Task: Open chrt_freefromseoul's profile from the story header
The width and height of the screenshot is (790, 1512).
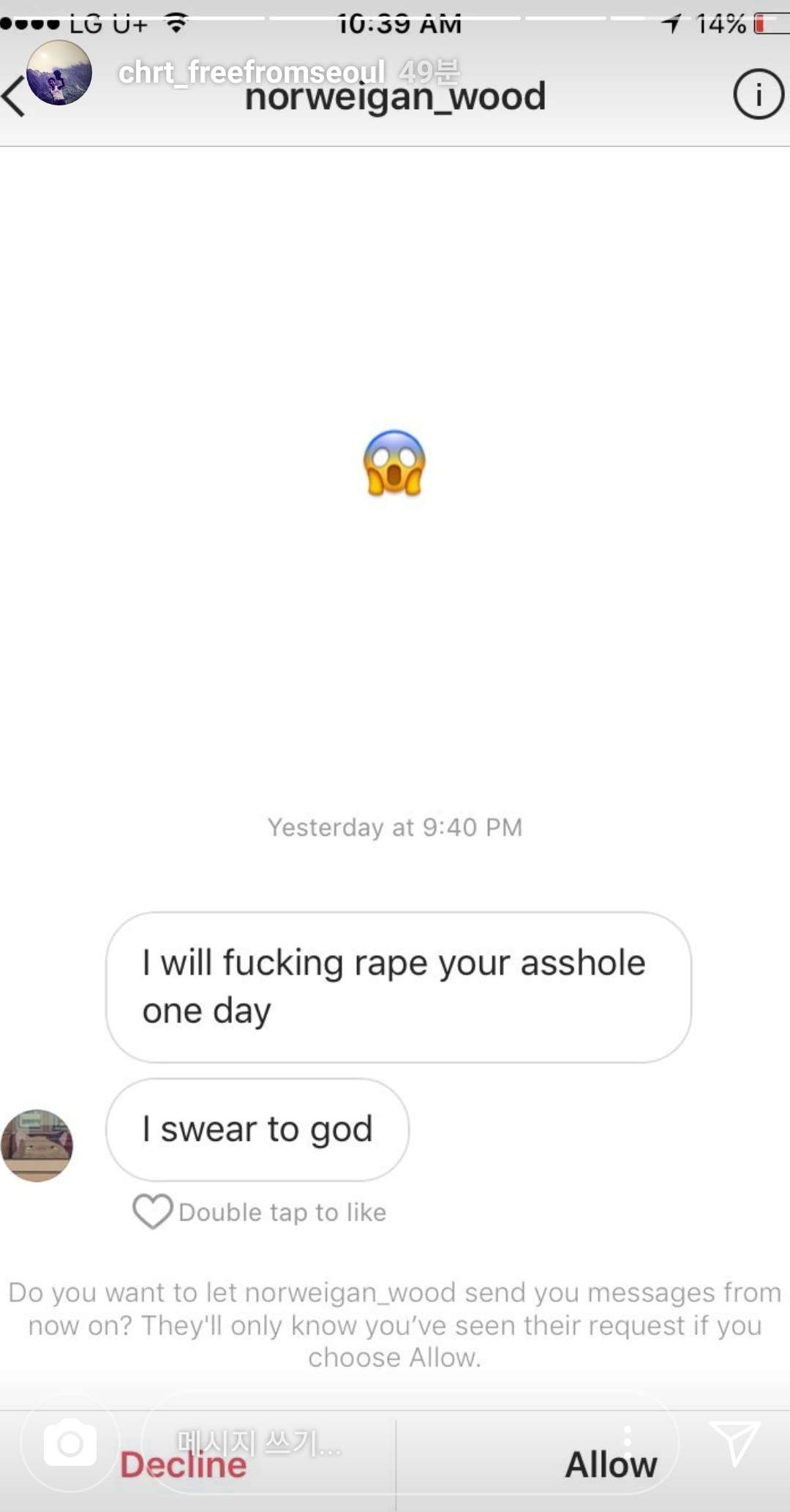Action: (251, 72)
